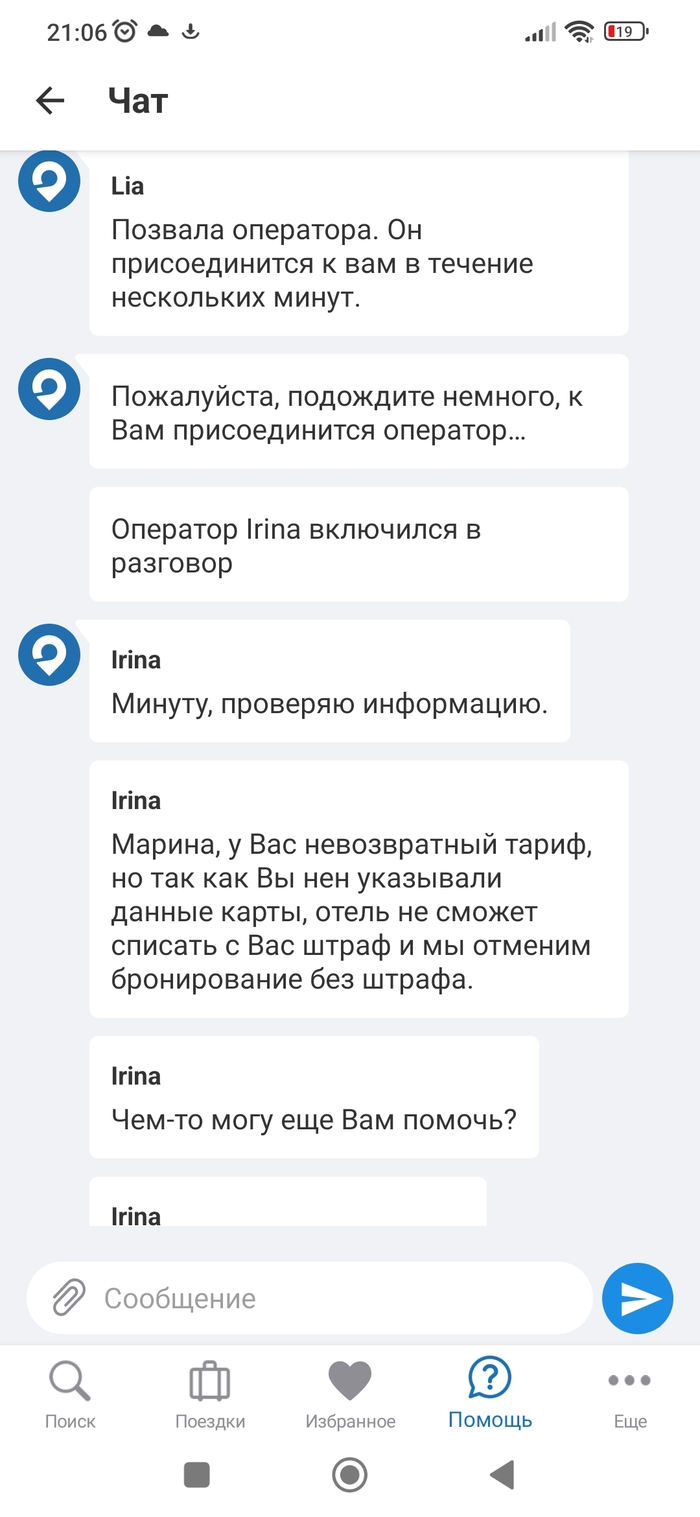Open recent apps with the square button
700x1517 pixels.
pyautogui.click(x=197, y=1474)
